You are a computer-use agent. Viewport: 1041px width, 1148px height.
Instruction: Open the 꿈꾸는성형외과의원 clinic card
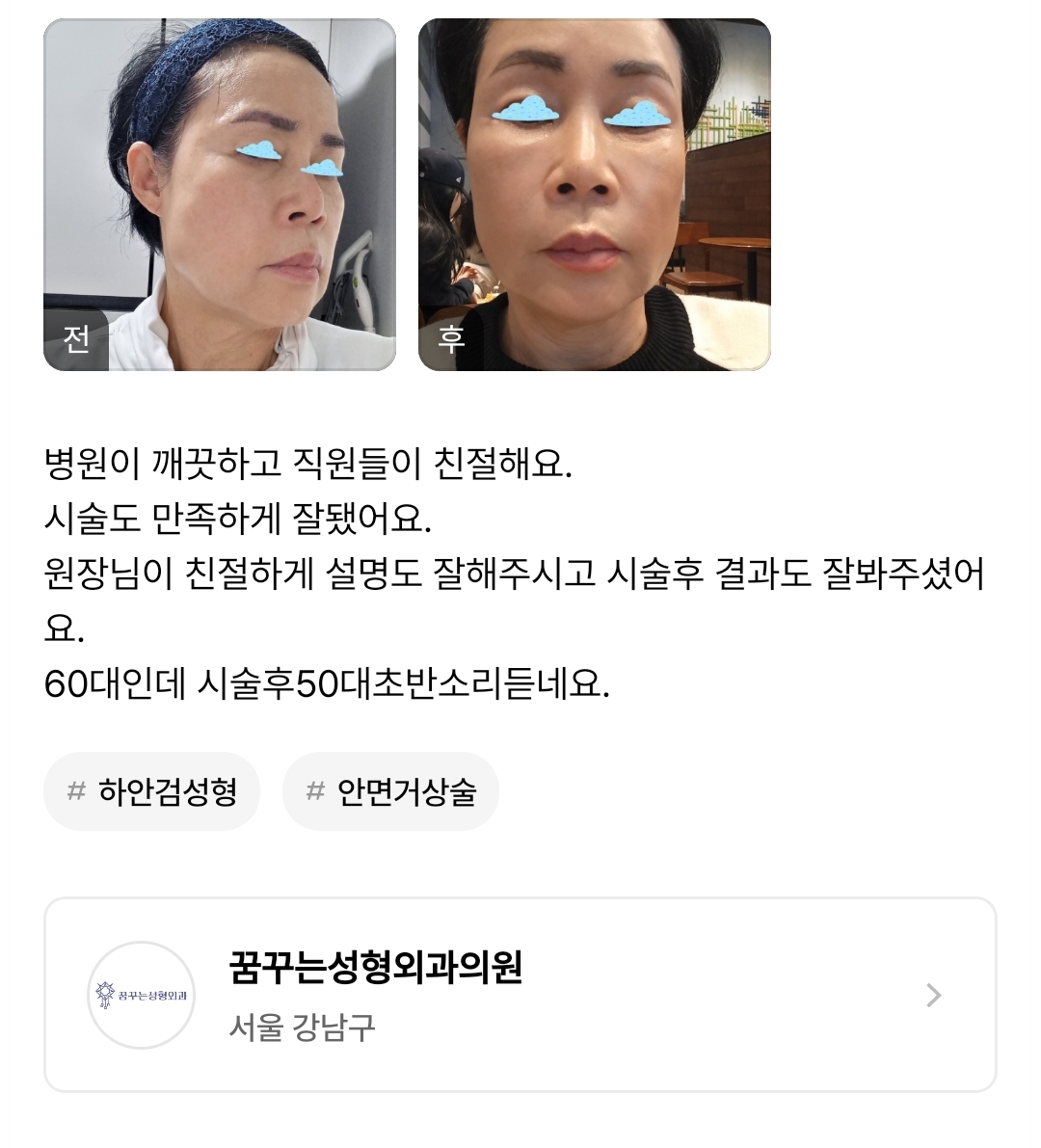520,995
